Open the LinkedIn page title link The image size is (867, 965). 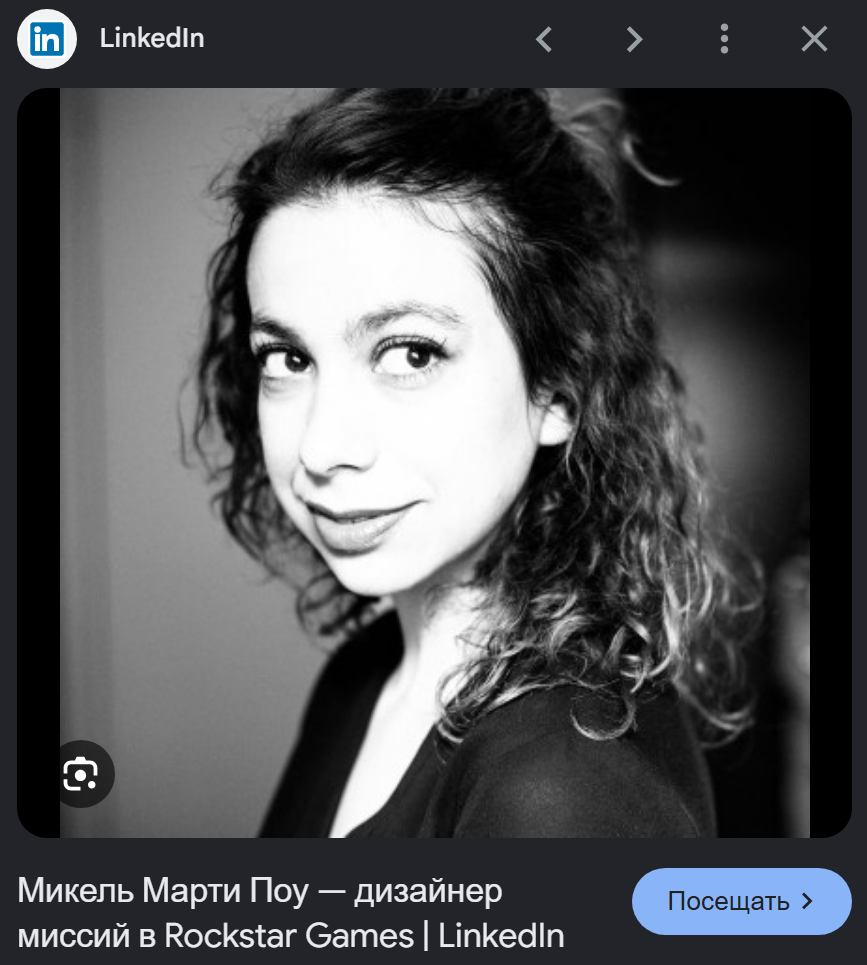pos(290,913)
